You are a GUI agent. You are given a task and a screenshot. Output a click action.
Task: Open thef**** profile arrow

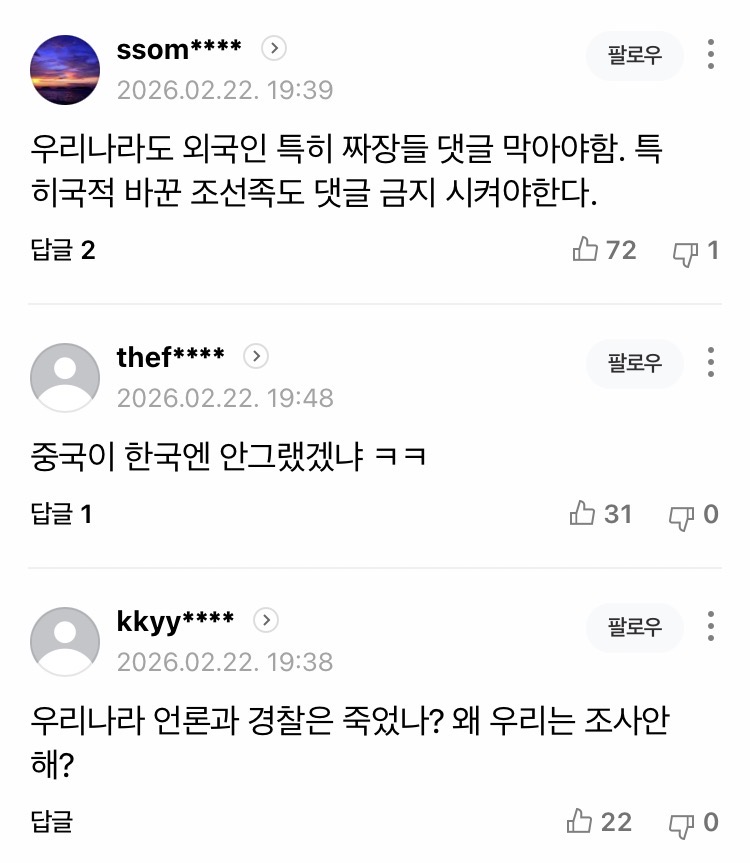(256, 356)
